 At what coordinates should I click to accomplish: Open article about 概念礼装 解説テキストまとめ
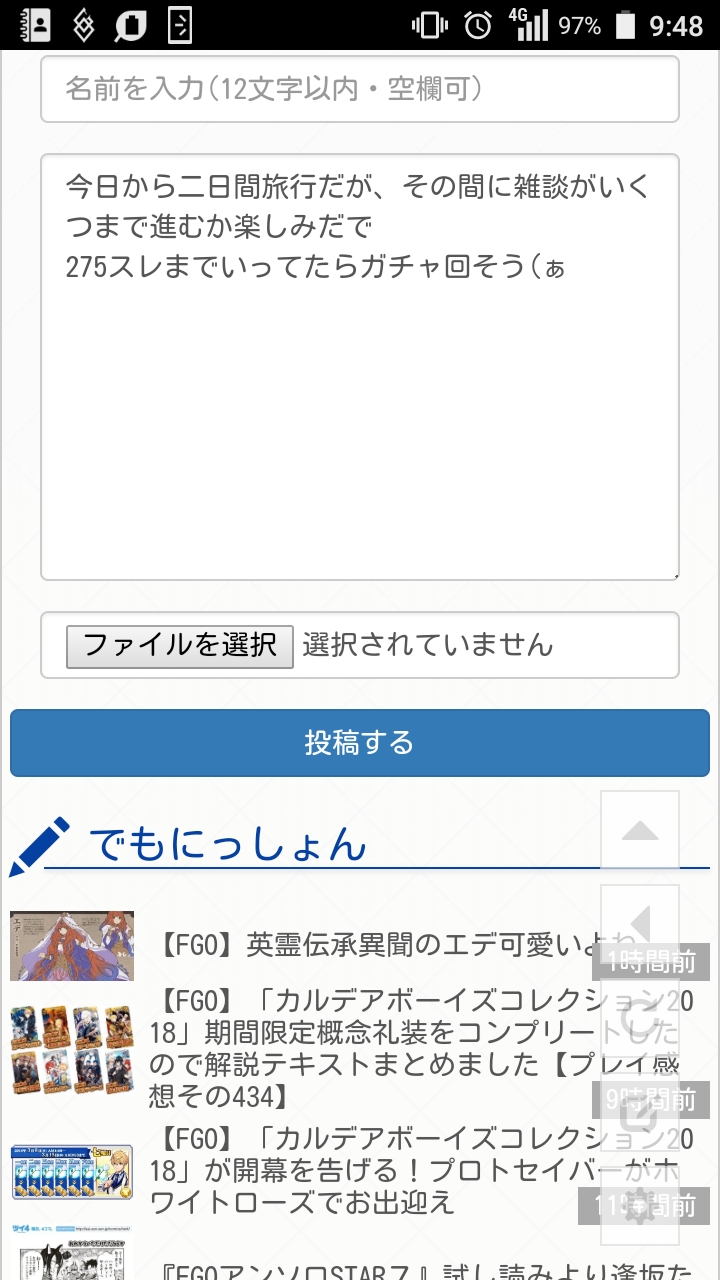(380, 1049)
